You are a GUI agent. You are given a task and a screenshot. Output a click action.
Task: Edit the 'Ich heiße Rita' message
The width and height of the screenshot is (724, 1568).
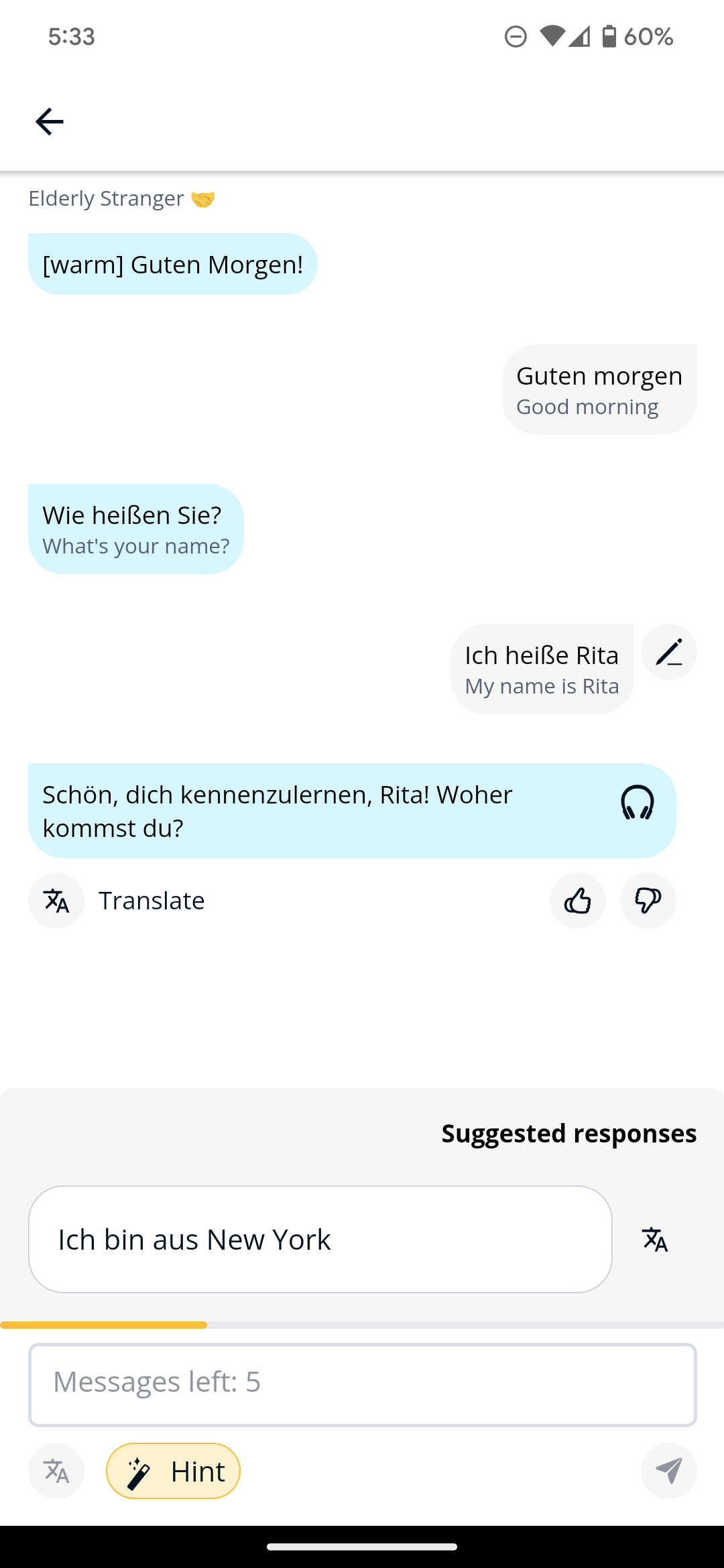(668, 652)
